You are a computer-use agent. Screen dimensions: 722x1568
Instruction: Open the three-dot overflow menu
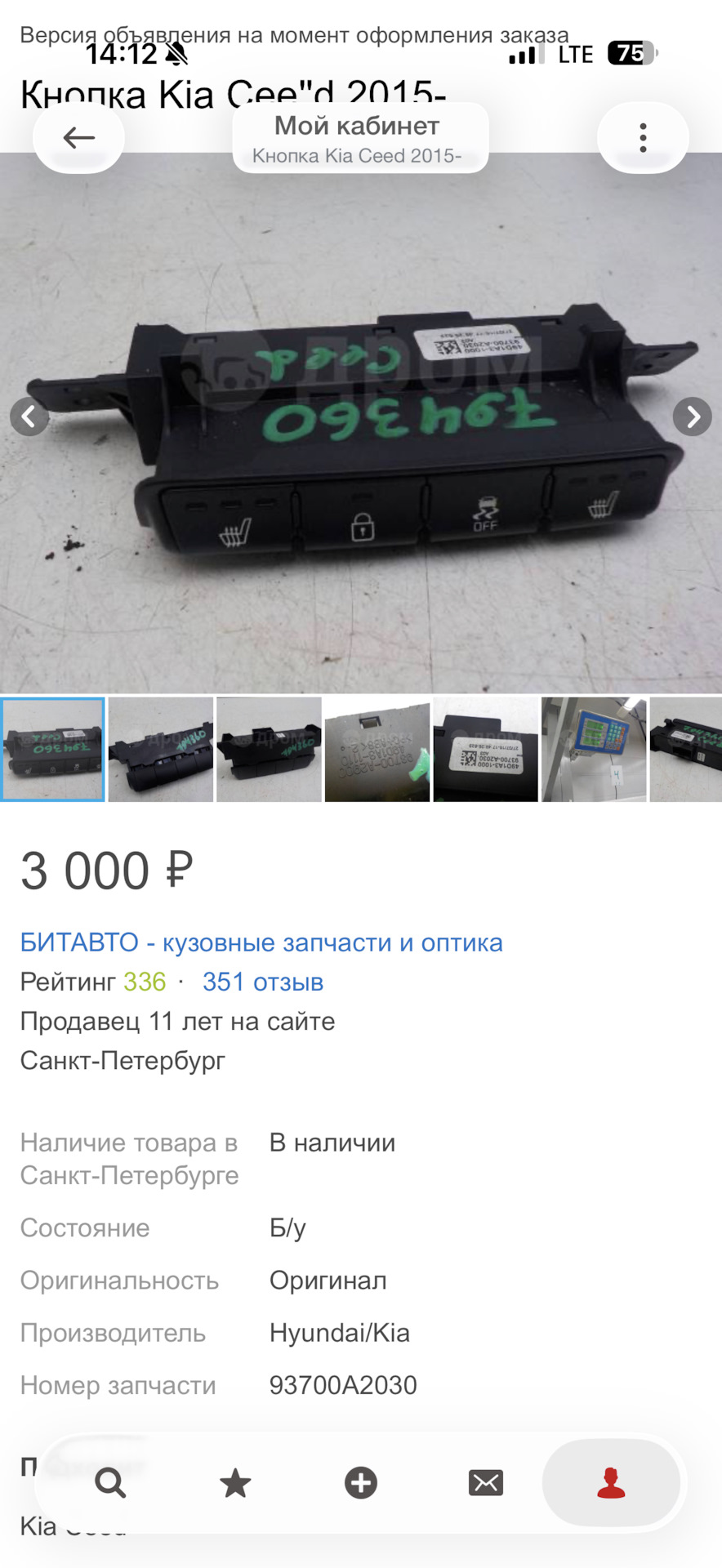pyautogui.click(x=643, y=137)
